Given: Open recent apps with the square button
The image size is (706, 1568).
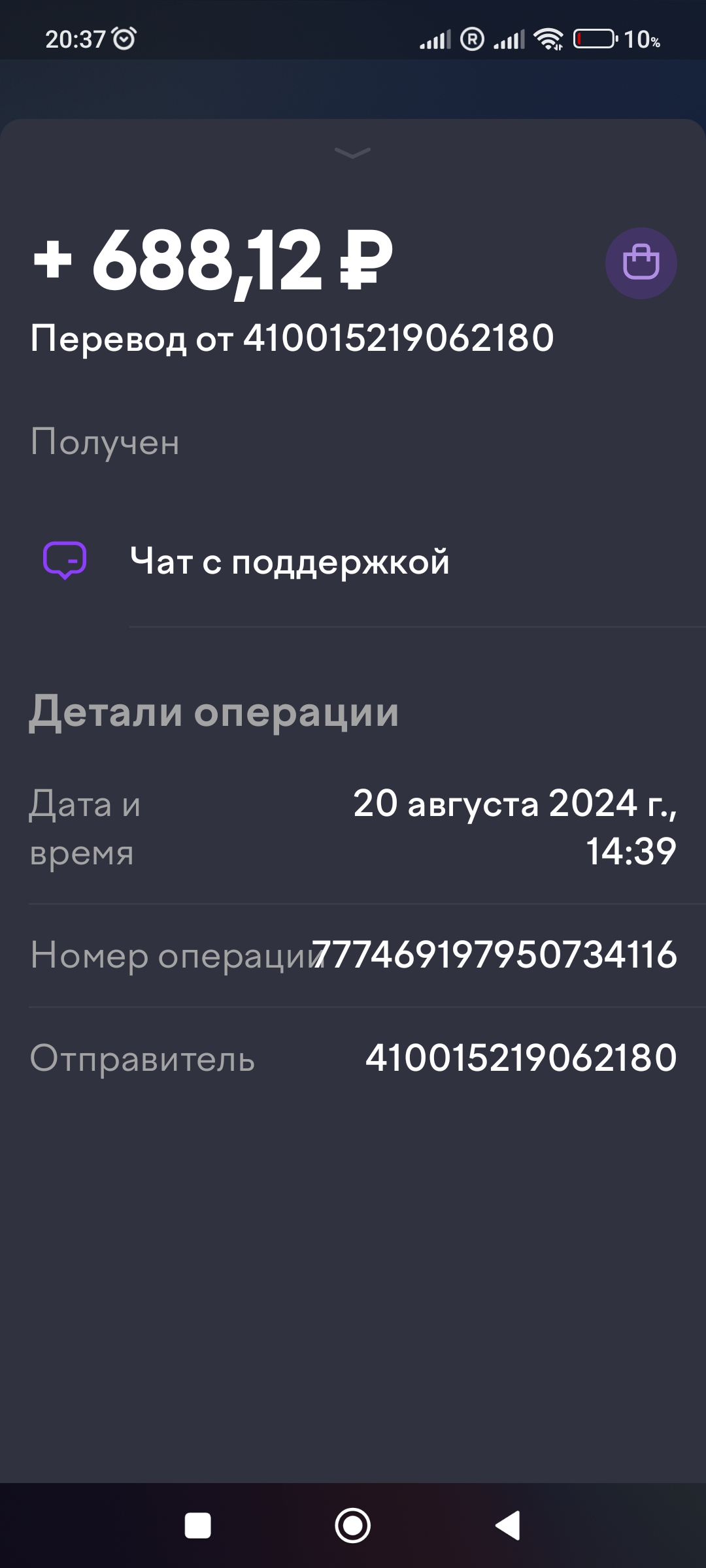Looking at the screenshot, I should point(197,1526).
